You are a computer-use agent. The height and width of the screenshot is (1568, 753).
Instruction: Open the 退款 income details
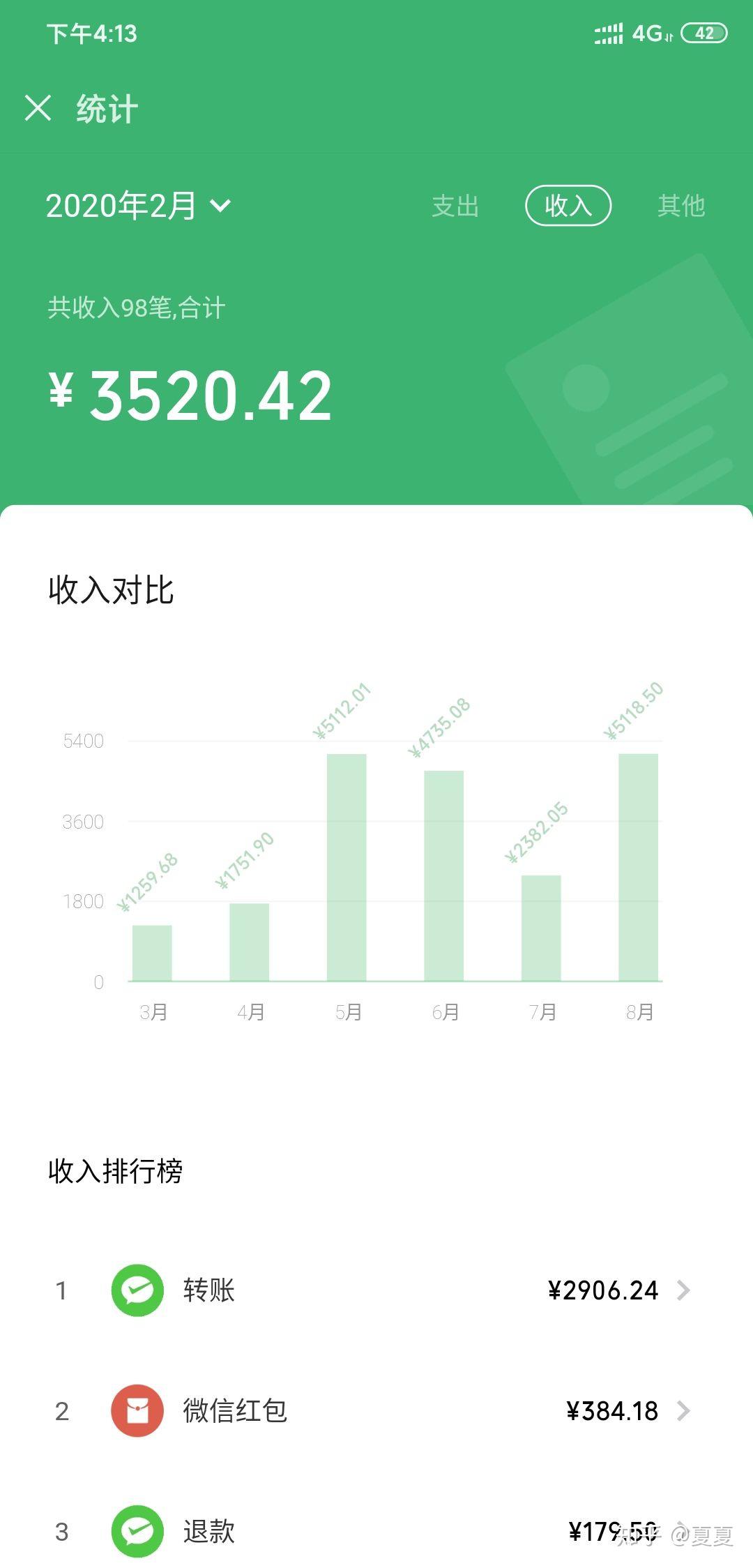coord(376,1531)
